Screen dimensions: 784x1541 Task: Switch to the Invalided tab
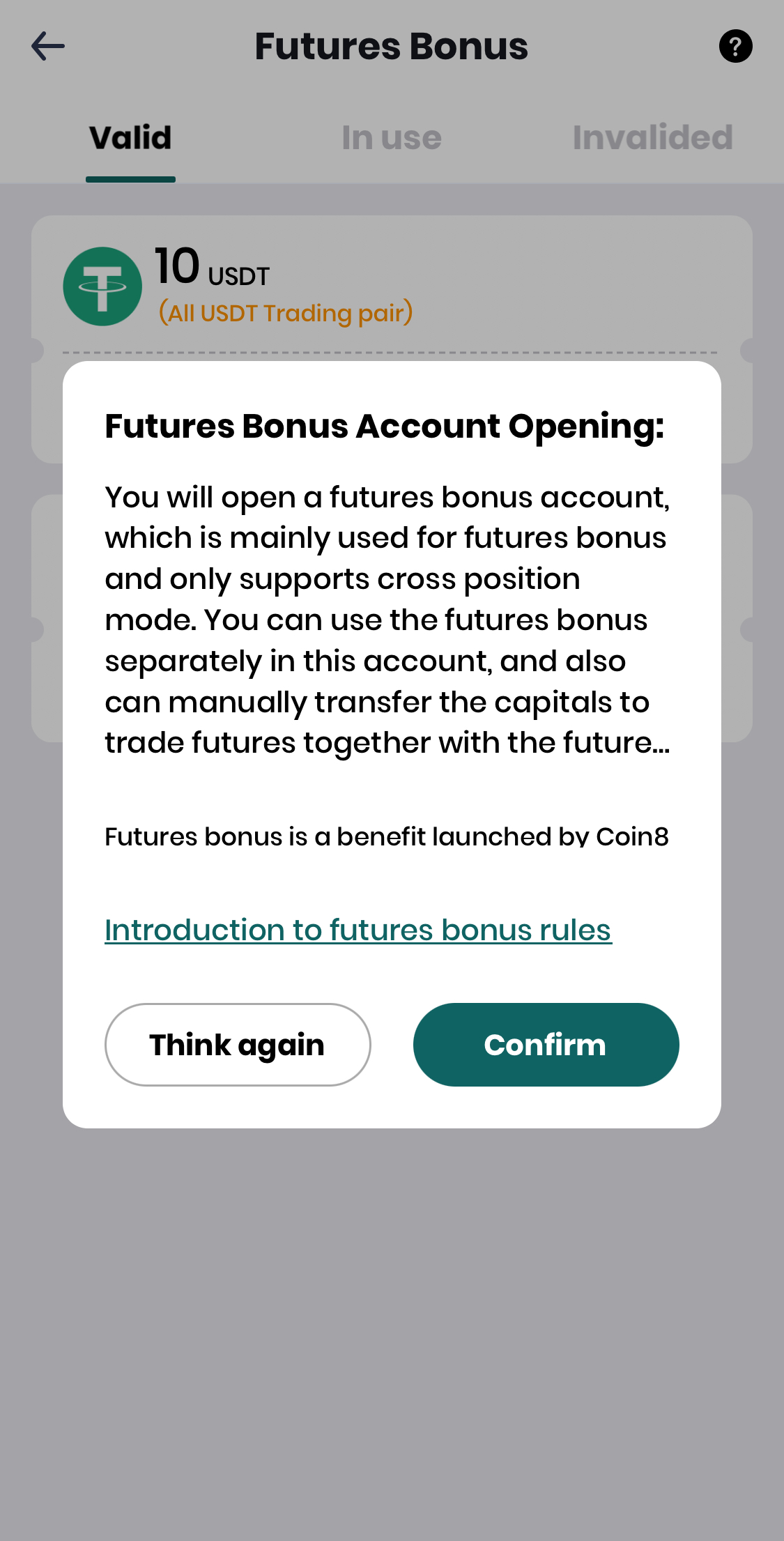point(652,138)
